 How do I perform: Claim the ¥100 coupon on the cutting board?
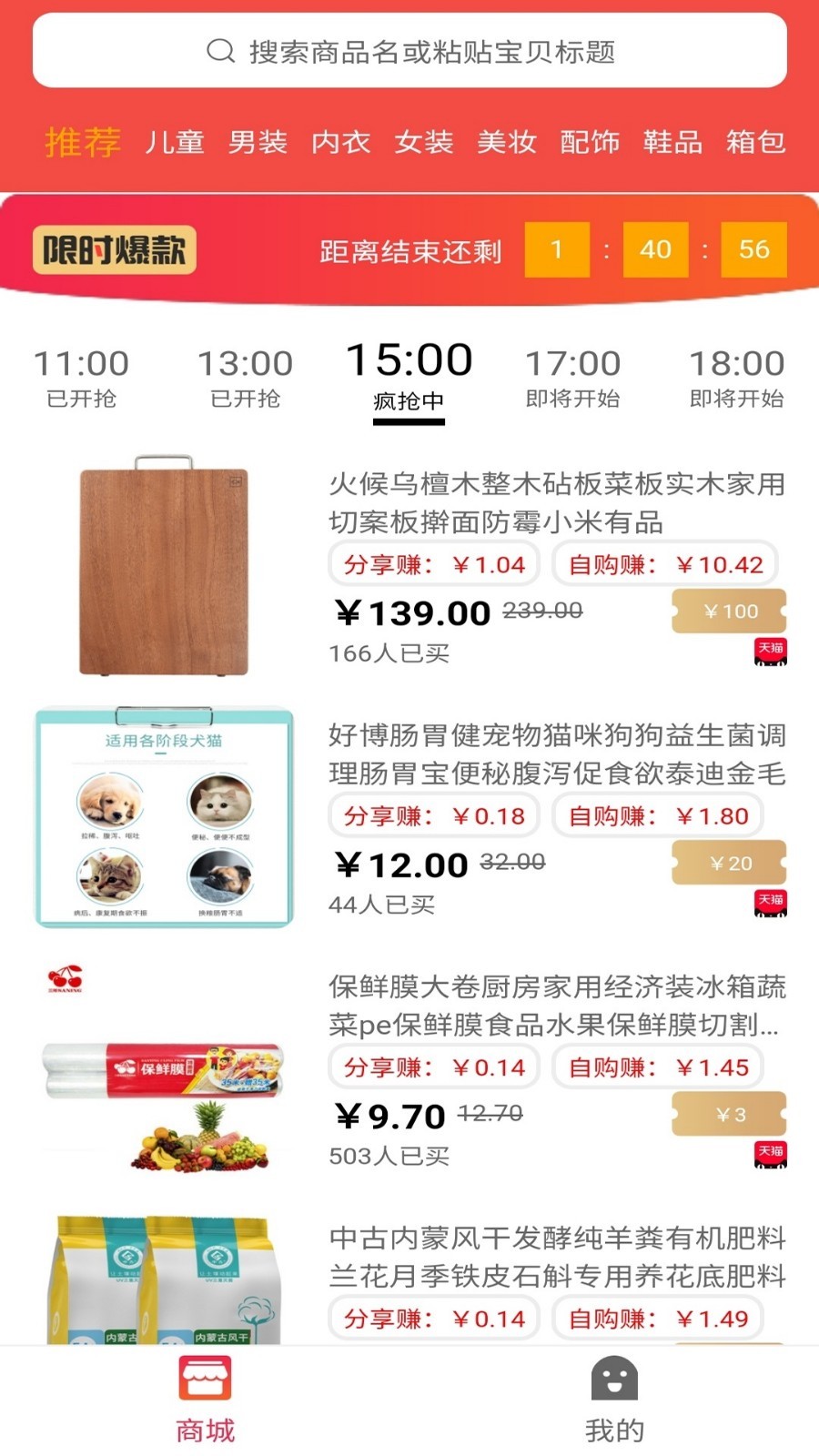click(x=729, y=612)
